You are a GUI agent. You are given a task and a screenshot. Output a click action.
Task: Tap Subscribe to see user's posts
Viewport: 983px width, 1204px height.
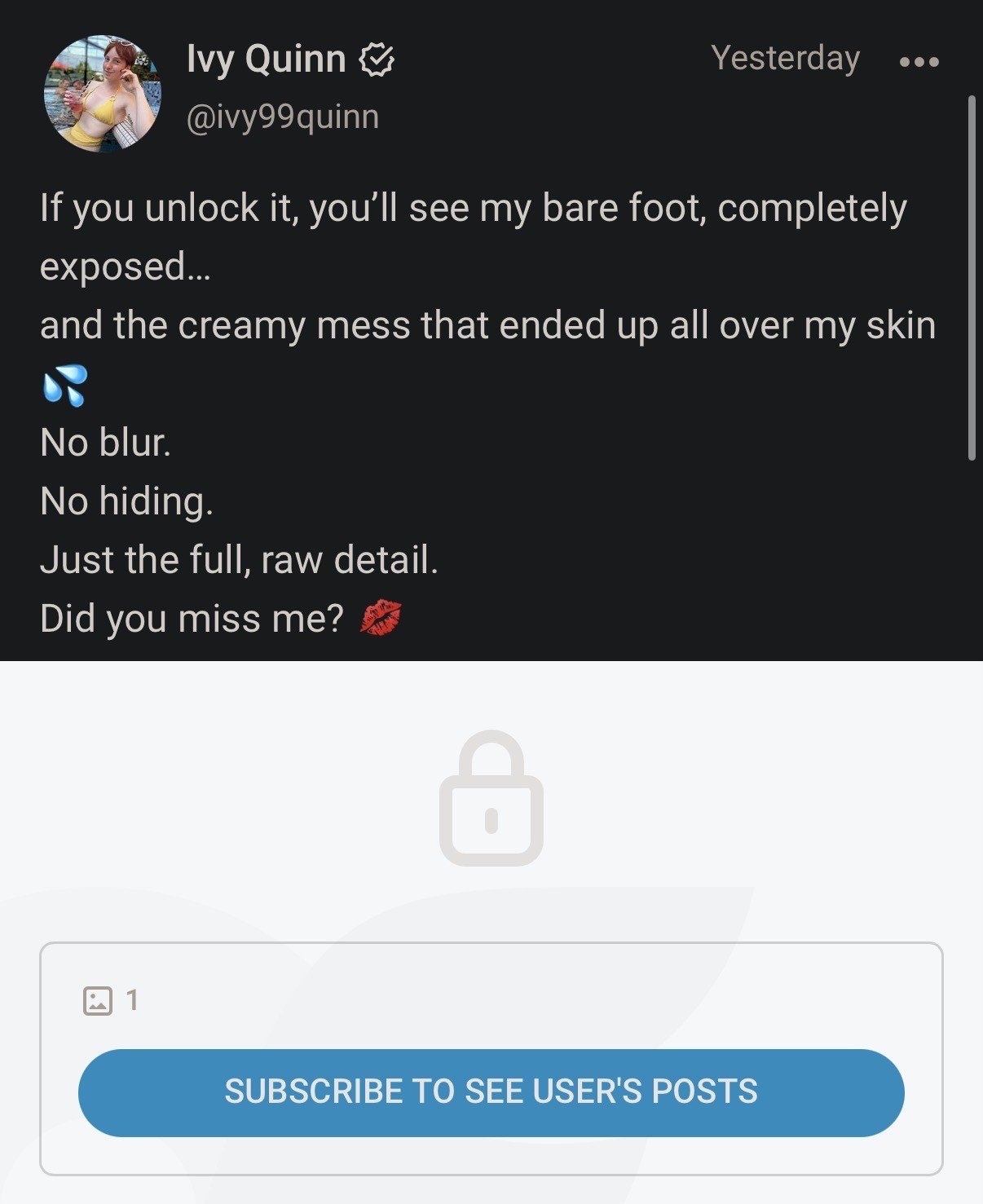click(x=491, y=1092)
